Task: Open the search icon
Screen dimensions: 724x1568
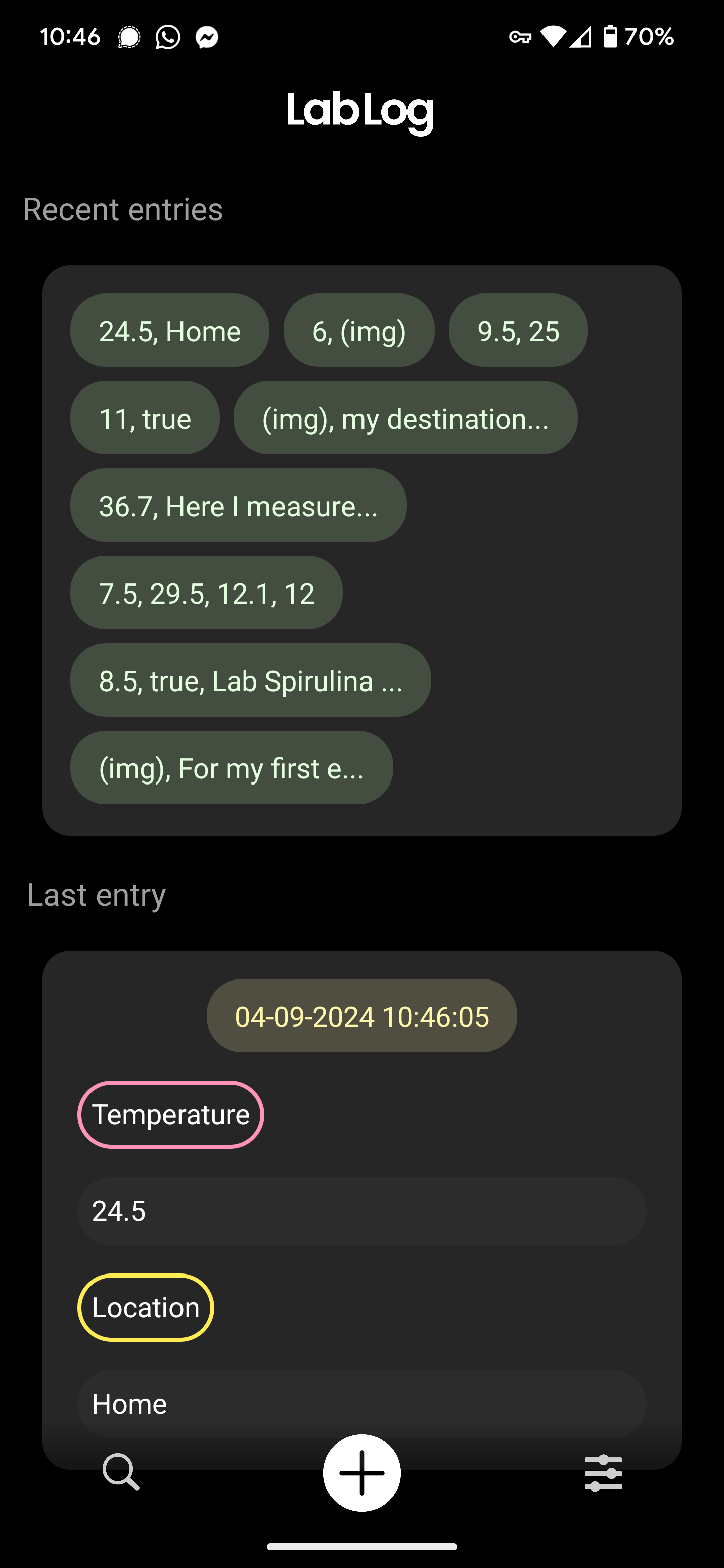Action: click(x=121, y=1472)
